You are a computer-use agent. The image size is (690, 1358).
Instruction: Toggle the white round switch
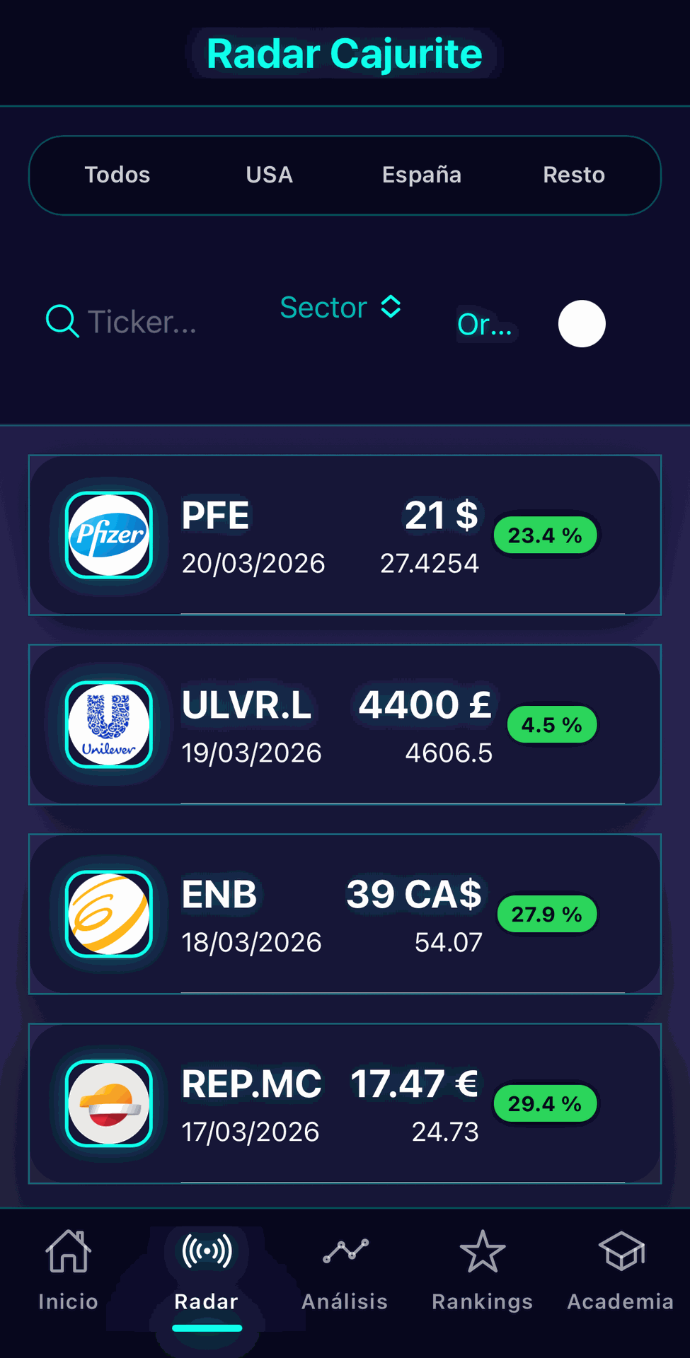(x=582, y=324)
